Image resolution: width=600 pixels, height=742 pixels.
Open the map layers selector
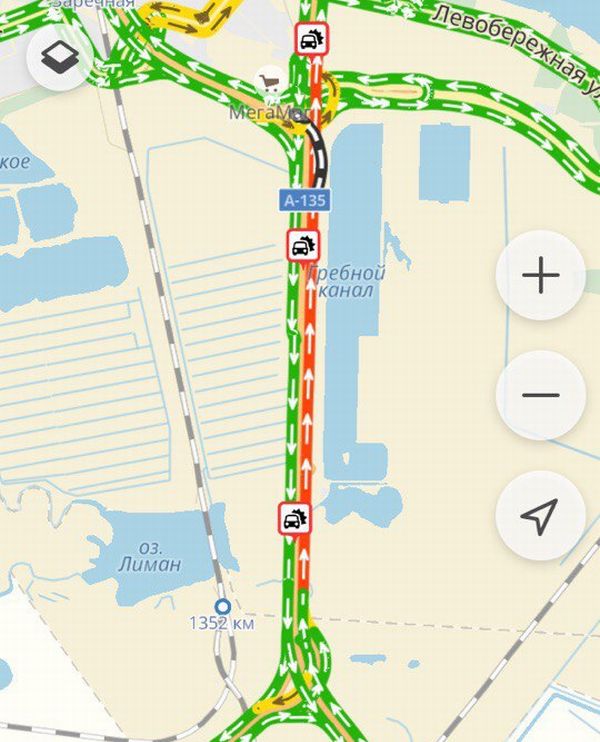point(59,59)
